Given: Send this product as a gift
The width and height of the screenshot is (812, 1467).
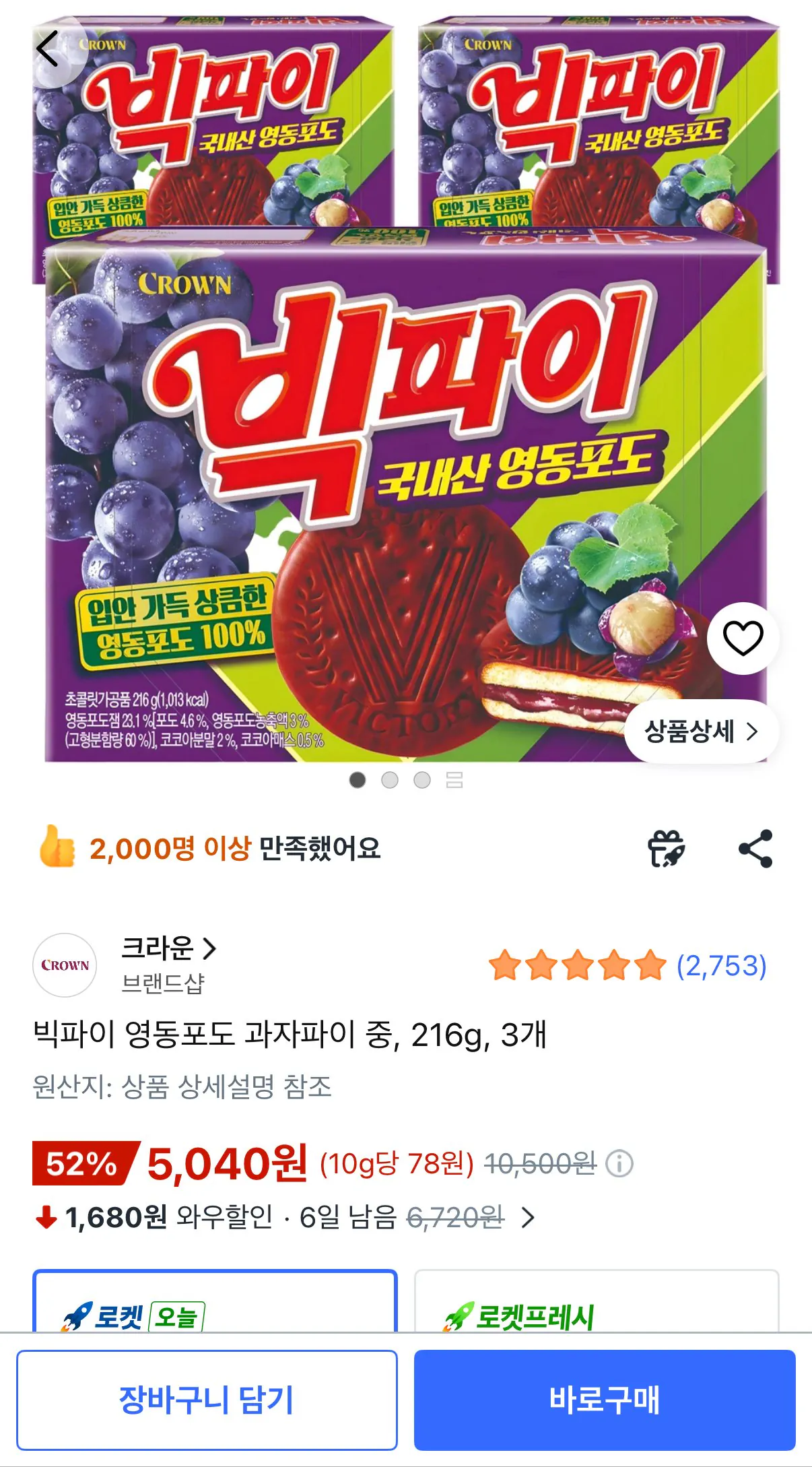Looking at the screenshot, I should coord(666,849).
